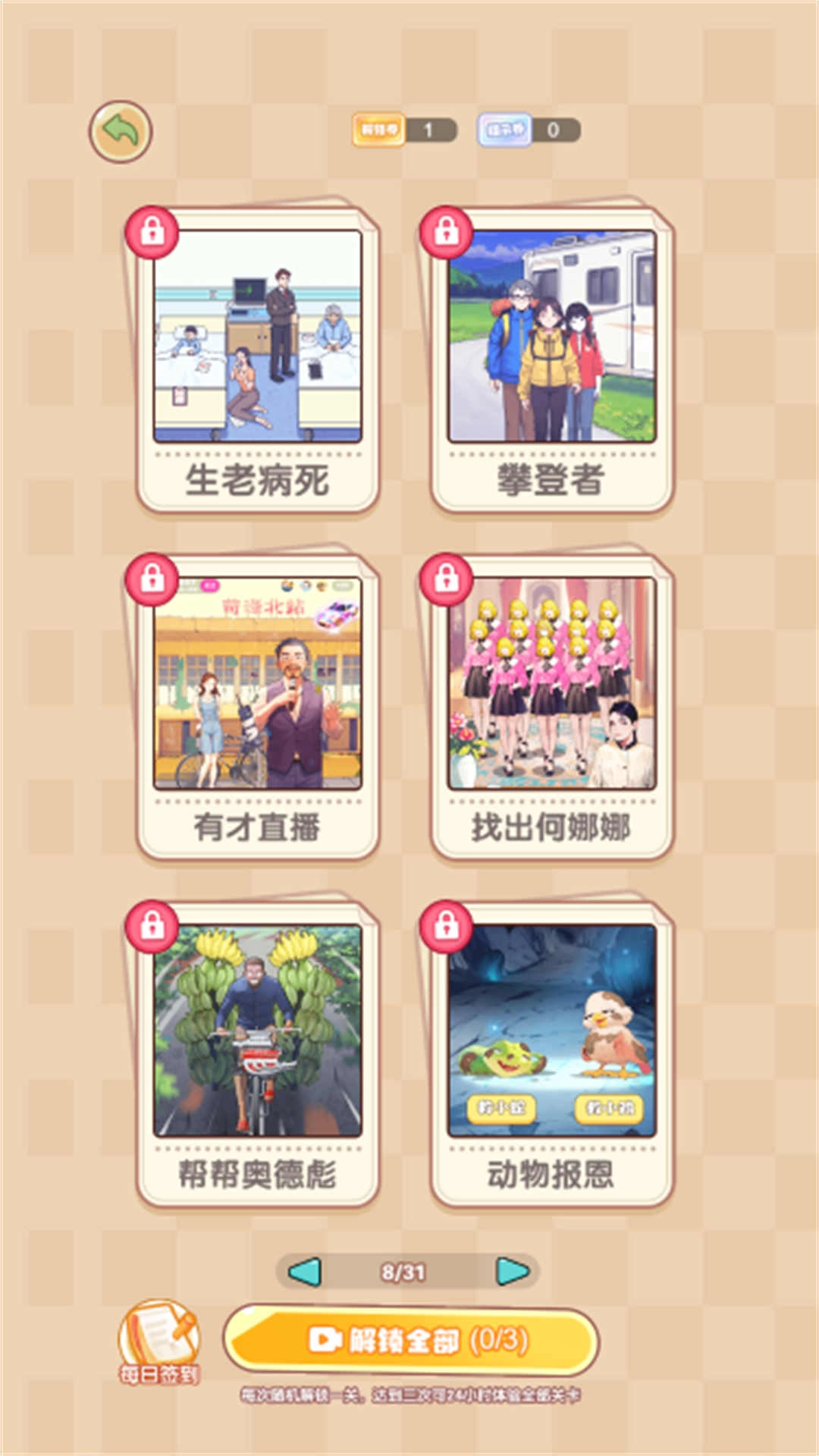The image size is (819, 1456).
Task: Go to the next page of levels
Action: tap(513, 1272)
